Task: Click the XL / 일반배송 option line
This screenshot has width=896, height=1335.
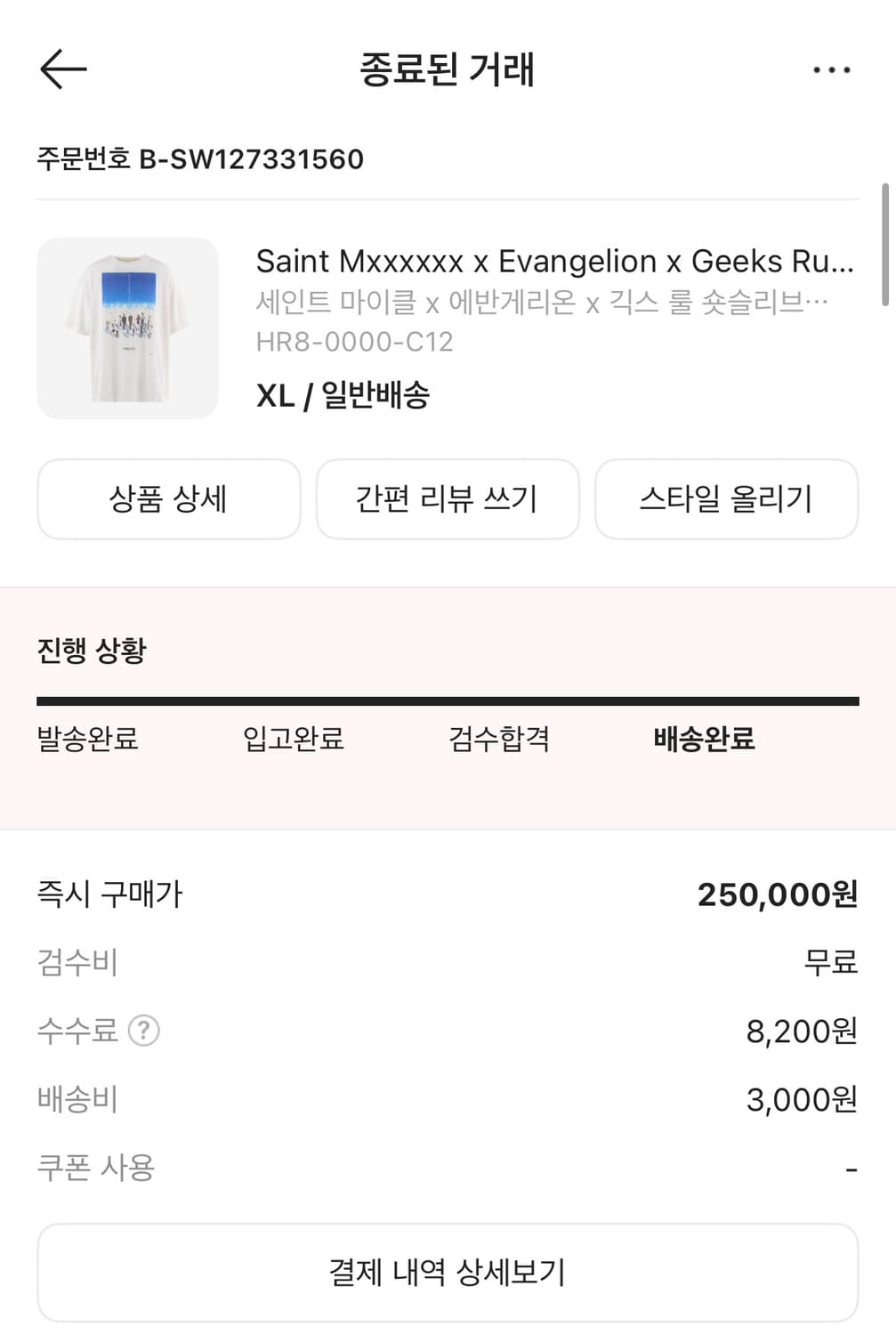Action: [x=343, y=397]
